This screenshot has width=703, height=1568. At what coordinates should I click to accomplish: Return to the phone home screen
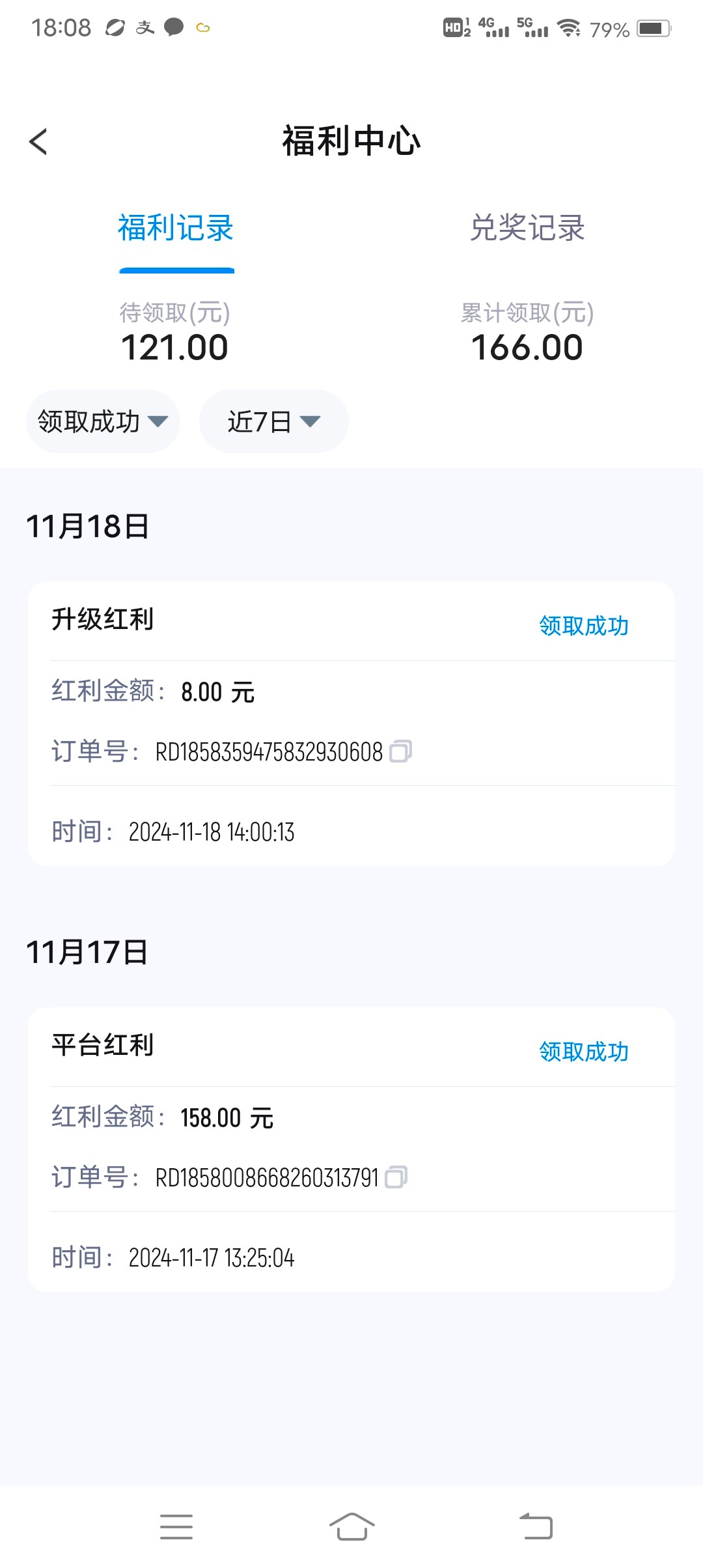tap(351, 1526)
